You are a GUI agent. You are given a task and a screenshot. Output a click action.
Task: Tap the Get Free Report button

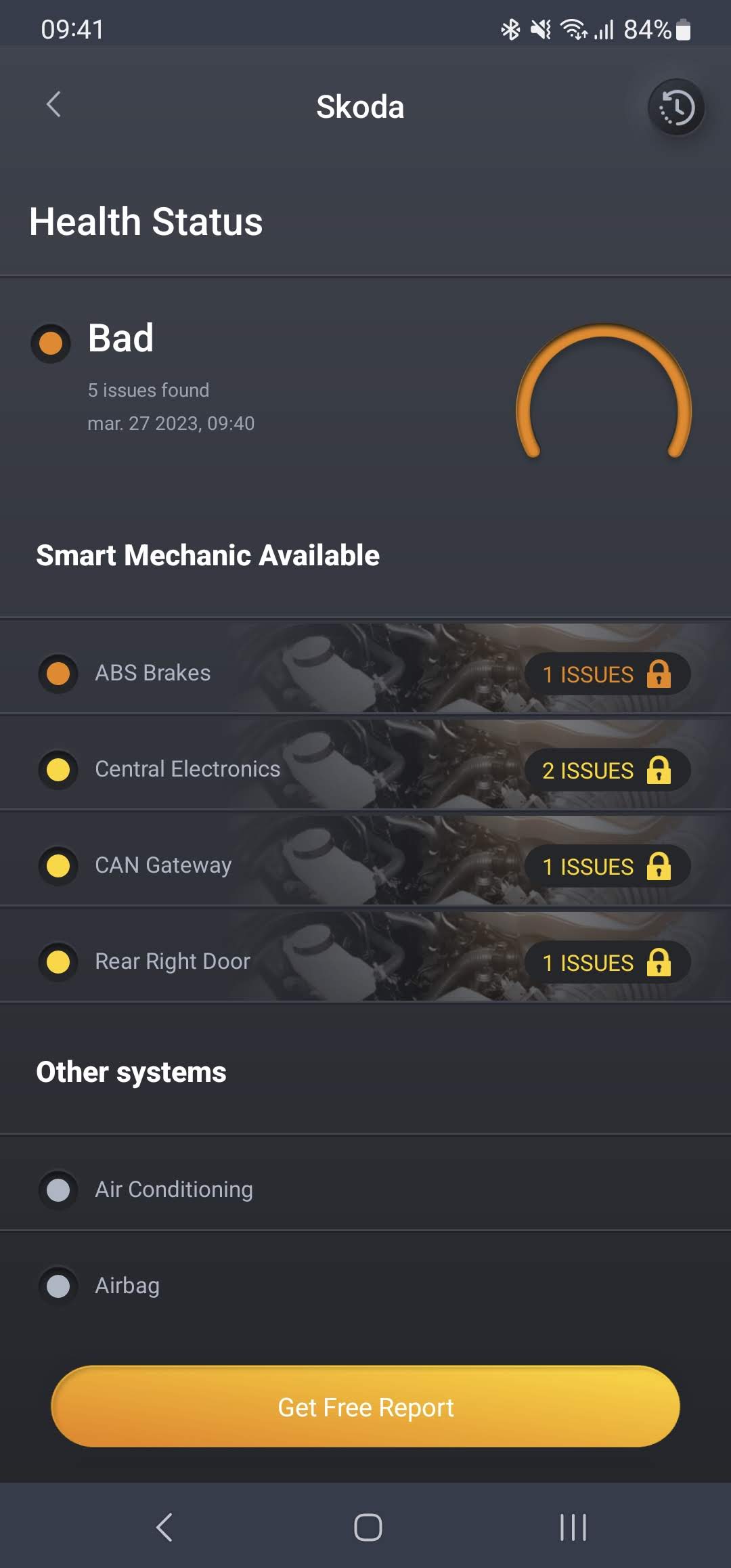(365, 1407)
